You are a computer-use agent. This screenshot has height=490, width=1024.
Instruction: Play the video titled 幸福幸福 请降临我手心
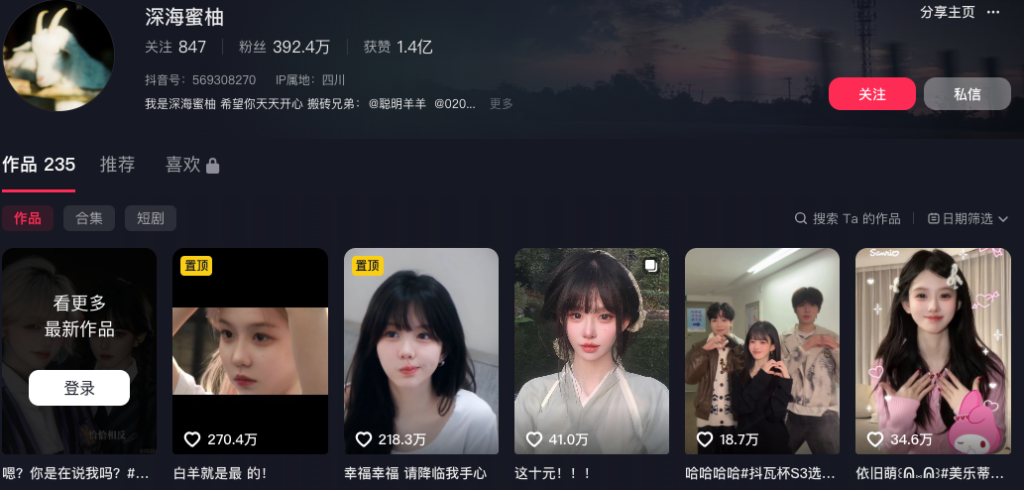click(421, 350)
